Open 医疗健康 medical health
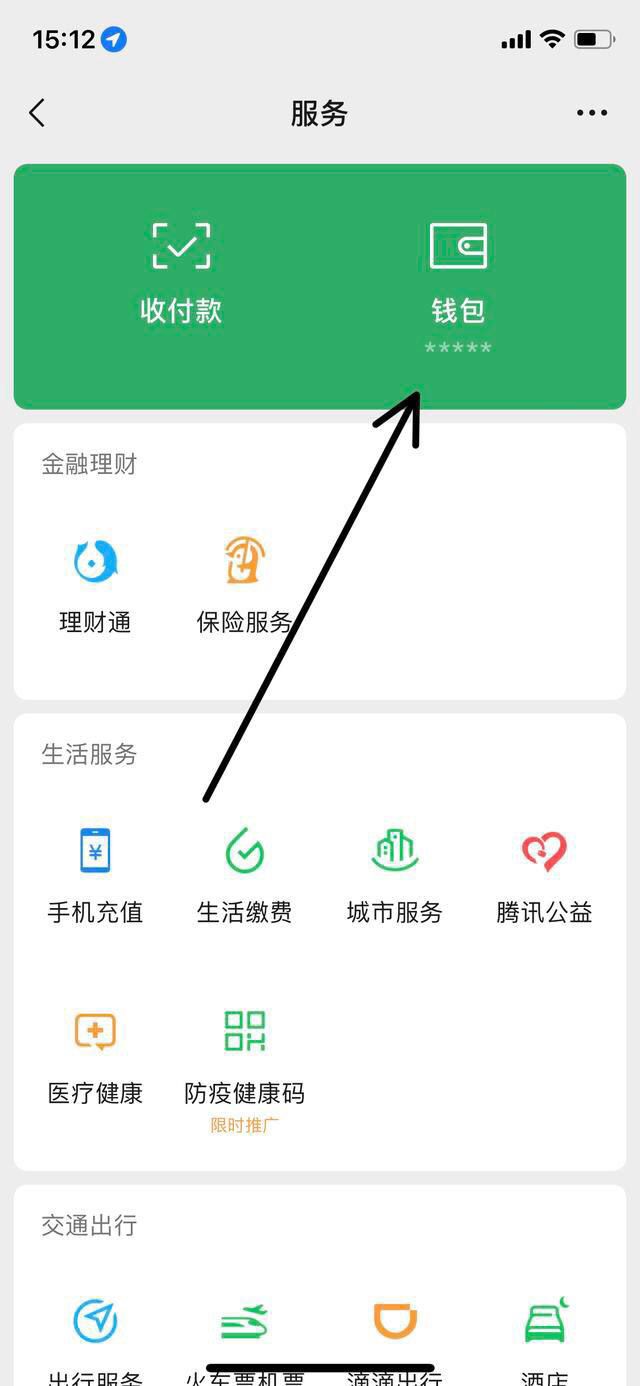Viewport: 640px width, 1386px height. [95, 1054]
